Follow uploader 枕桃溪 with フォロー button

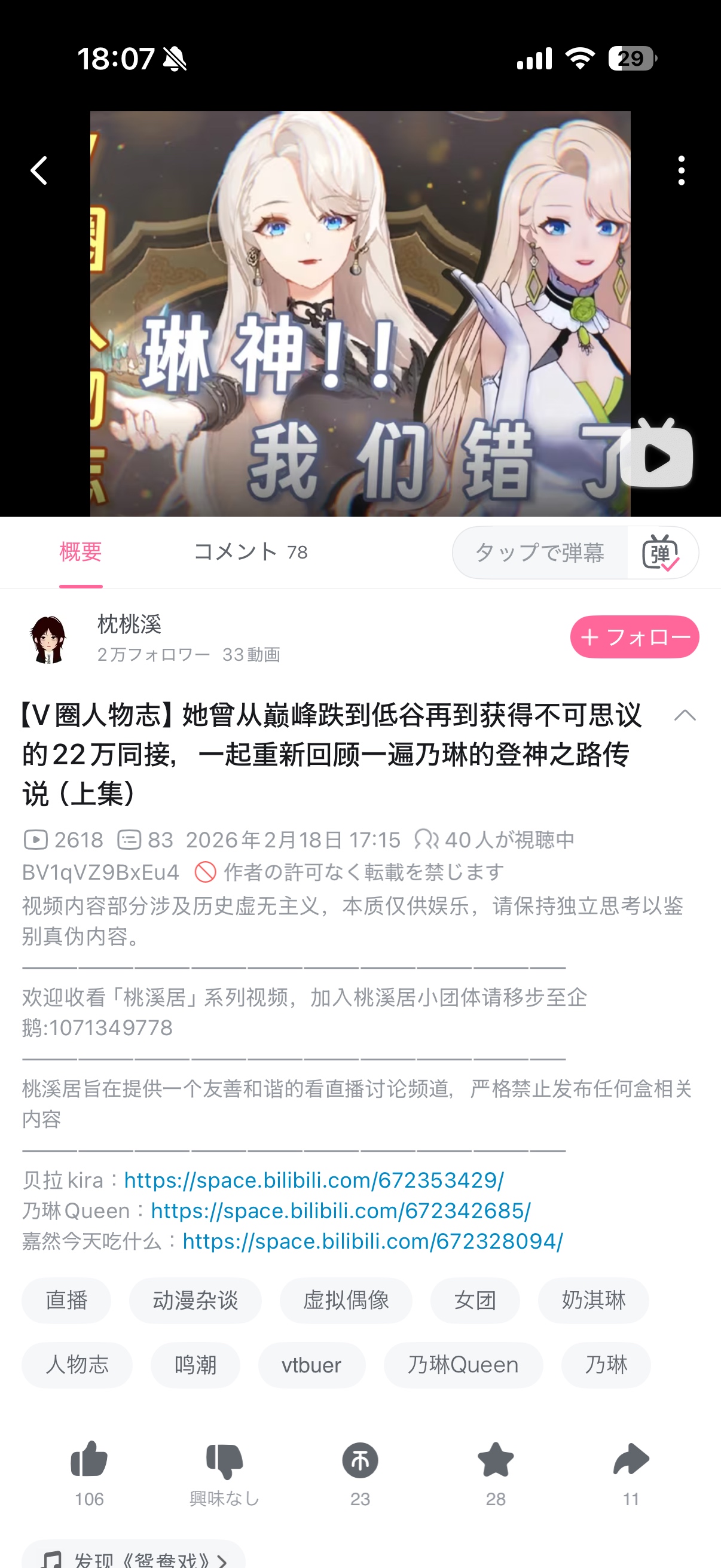(634, 637)
